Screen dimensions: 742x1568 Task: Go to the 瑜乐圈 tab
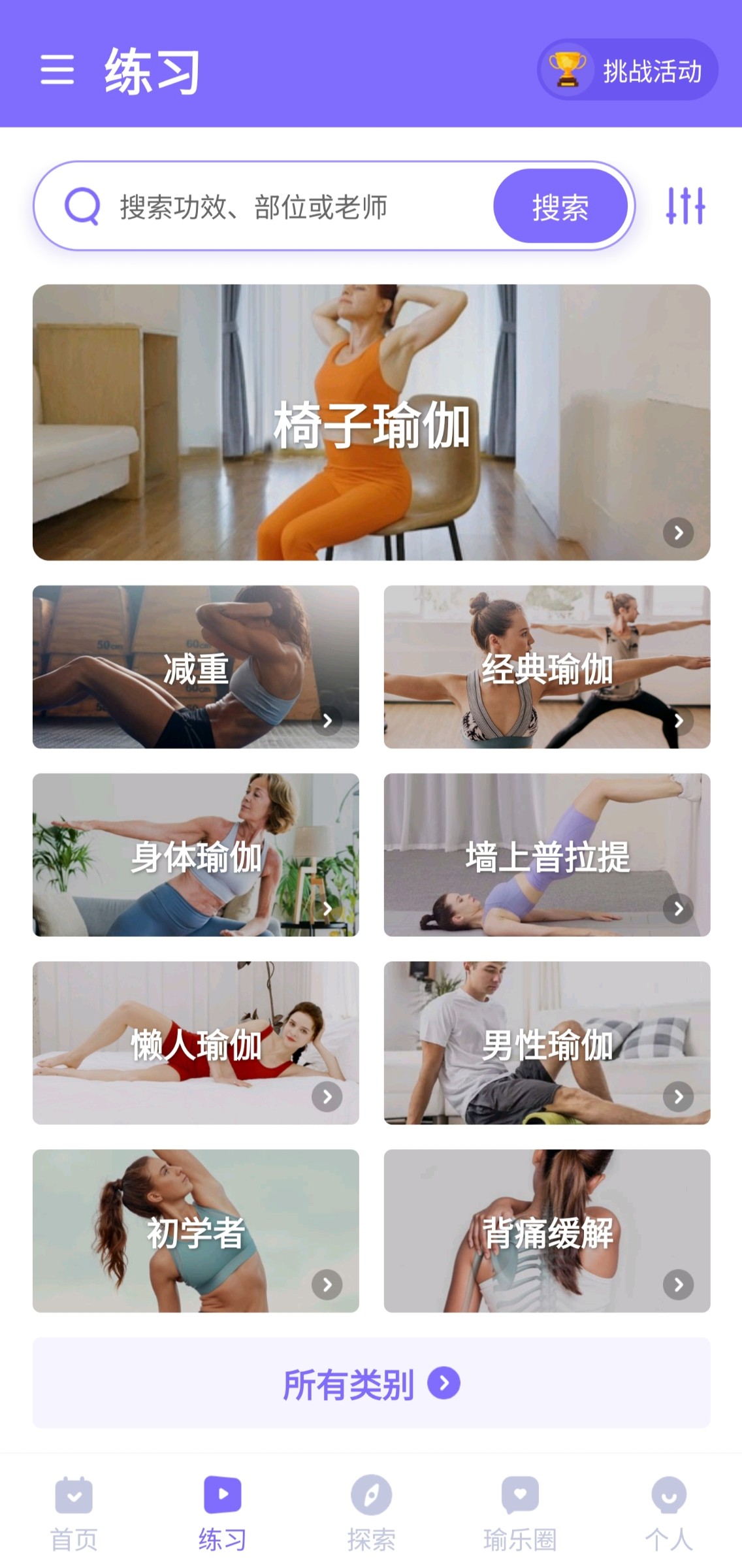click(x=520, y=1512)
